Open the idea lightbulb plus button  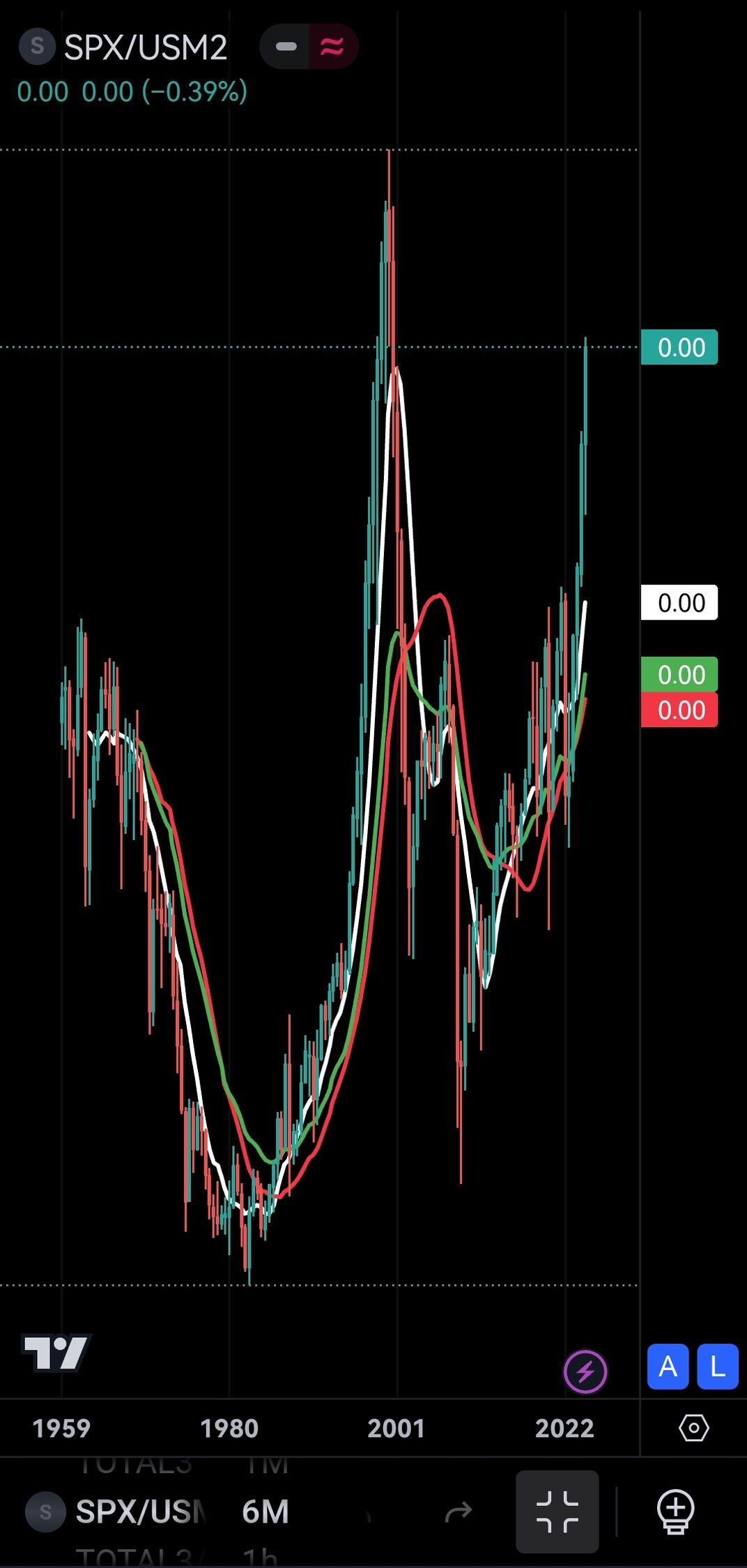pyautogui.click(x=675, y=1512)
